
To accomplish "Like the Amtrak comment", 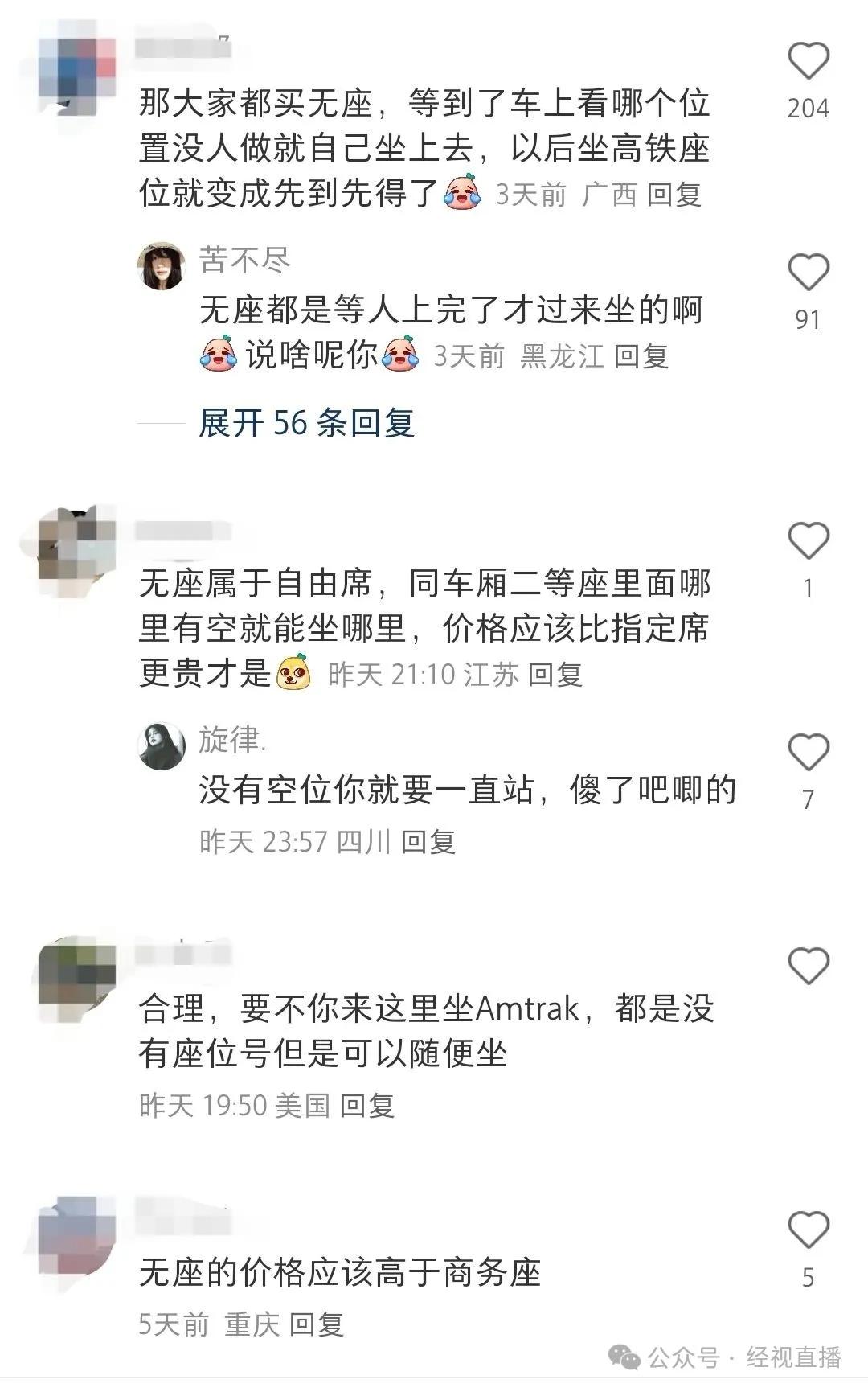I will click(x=808, y=966).
